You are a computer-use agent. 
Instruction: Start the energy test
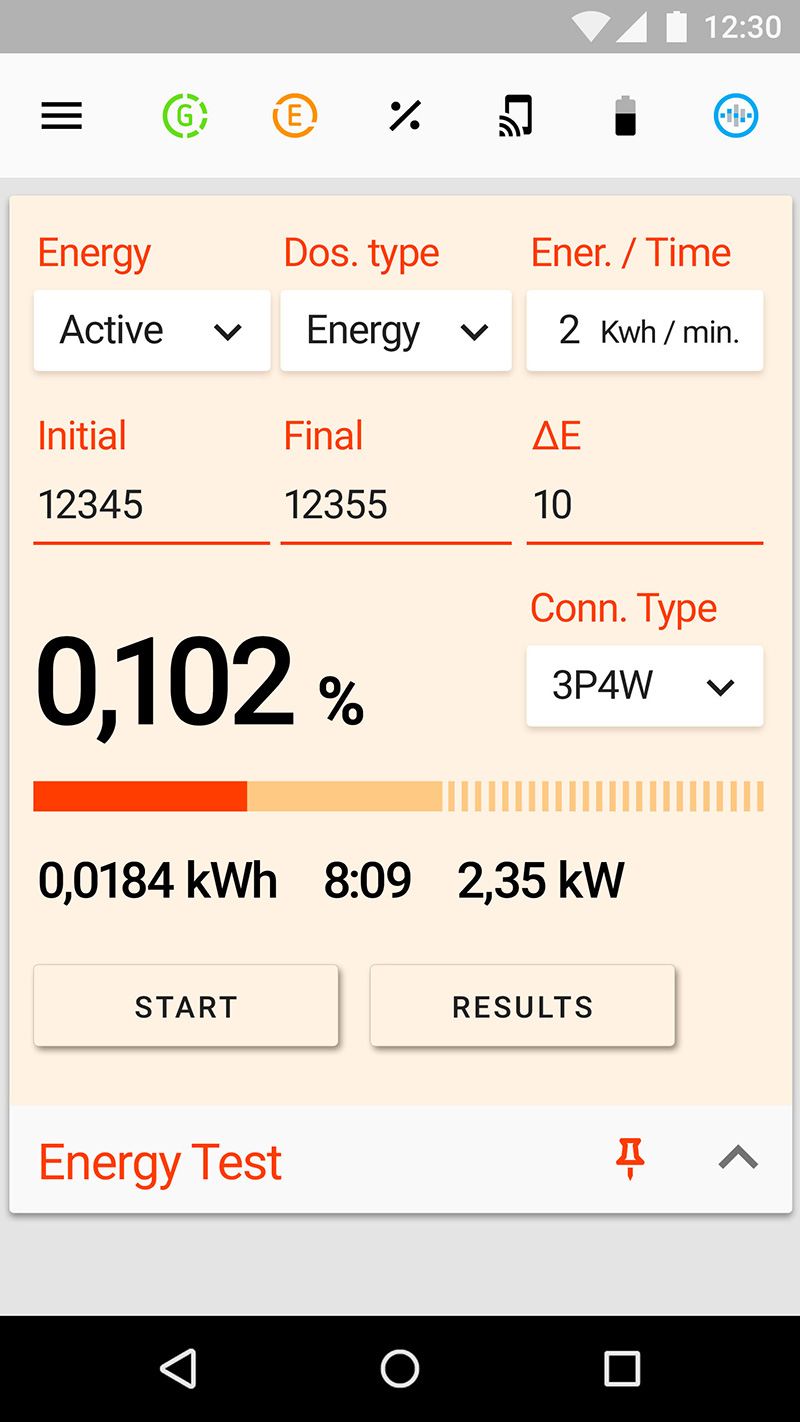tap(186, 1006)
